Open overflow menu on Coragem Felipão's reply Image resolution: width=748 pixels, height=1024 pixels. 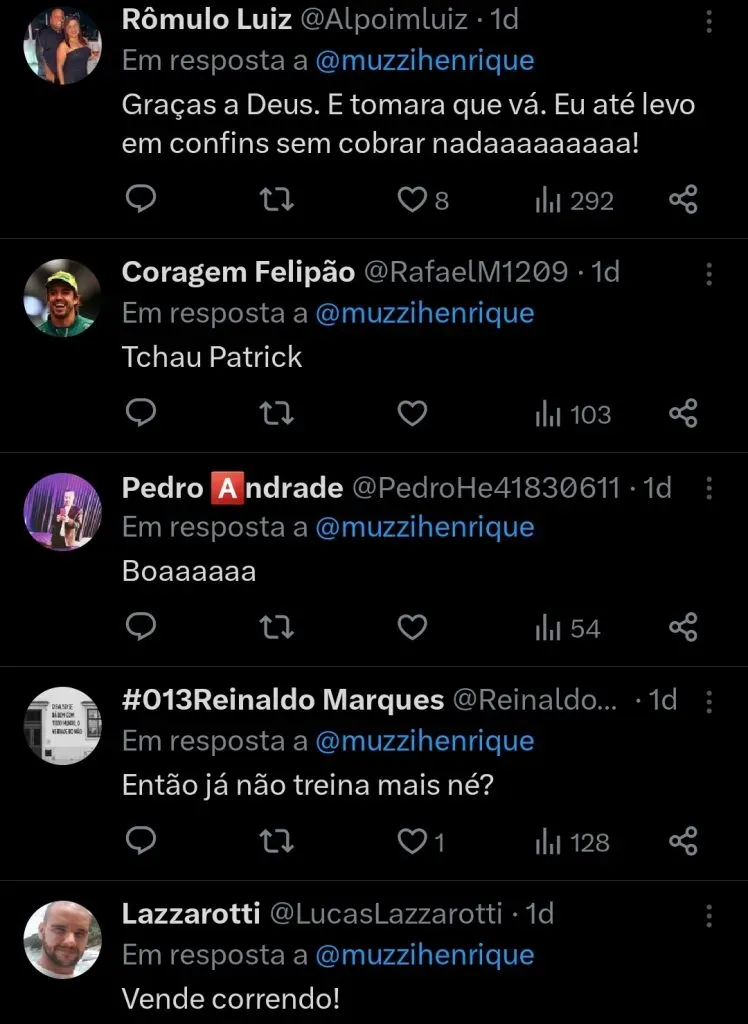[x=709, y=274]
